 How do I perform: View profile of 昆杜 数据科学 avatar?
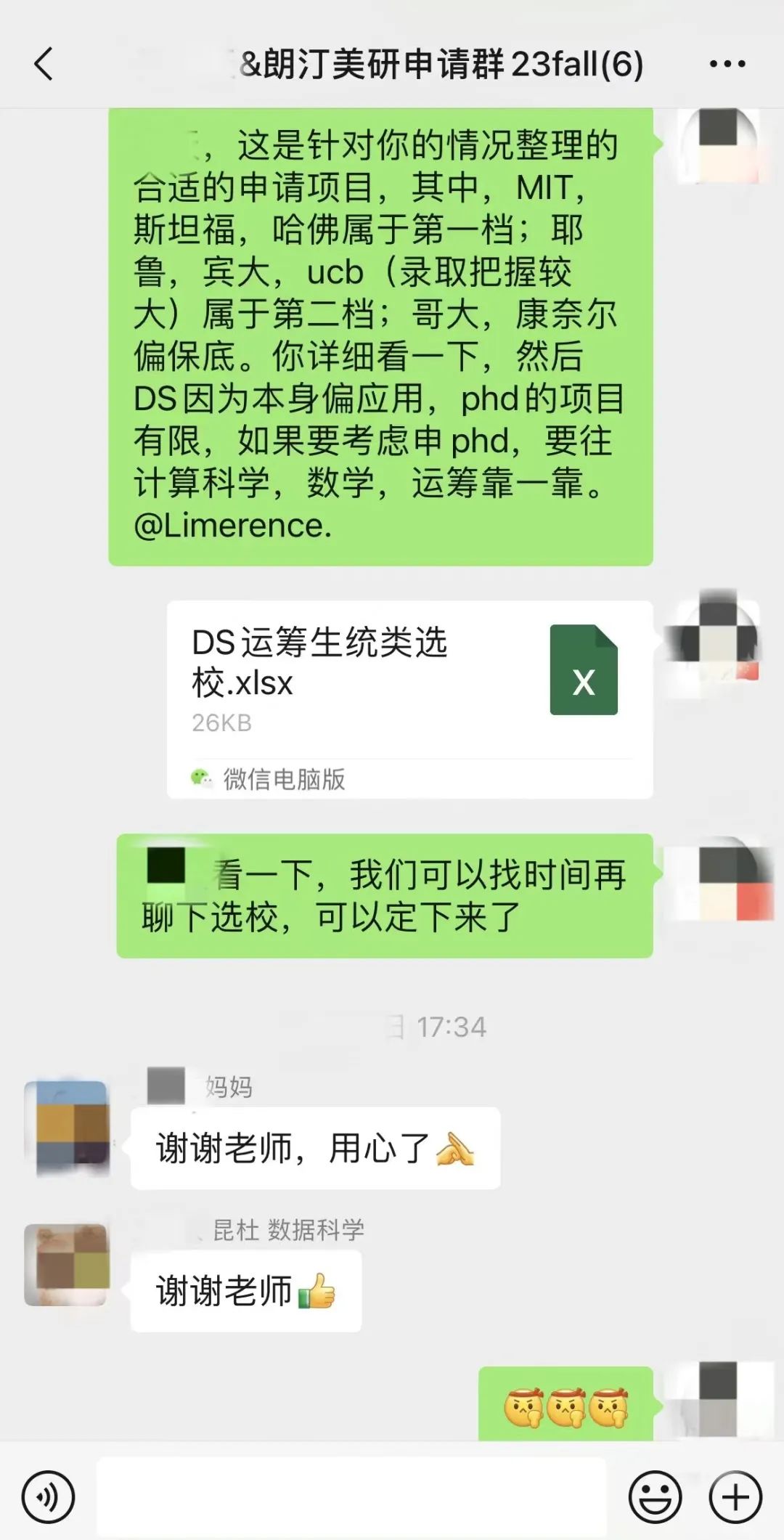pyautogui.click(x=67, y=1265)
